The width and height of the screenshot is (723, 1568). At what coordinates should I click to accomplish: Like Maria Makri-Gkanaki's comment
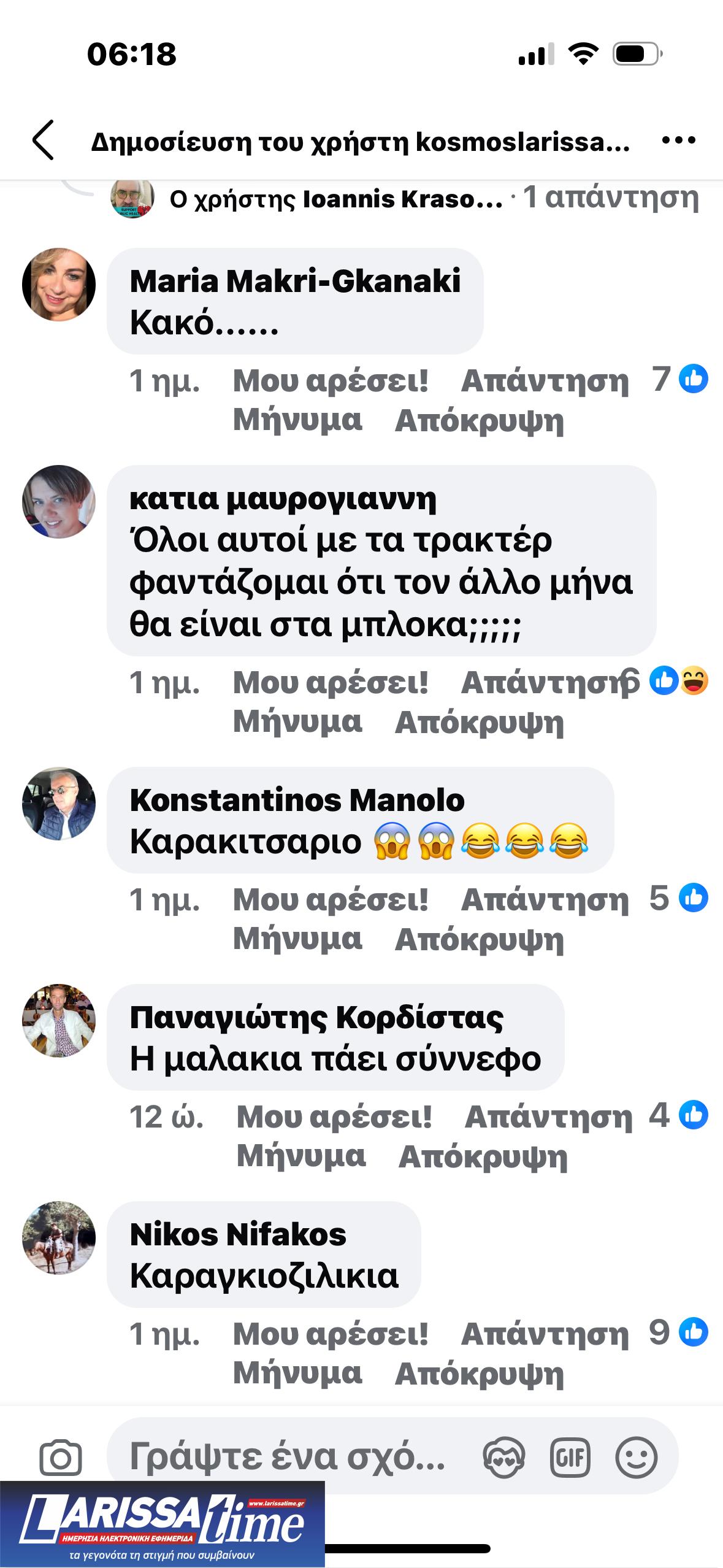click(x=331, y=381)
